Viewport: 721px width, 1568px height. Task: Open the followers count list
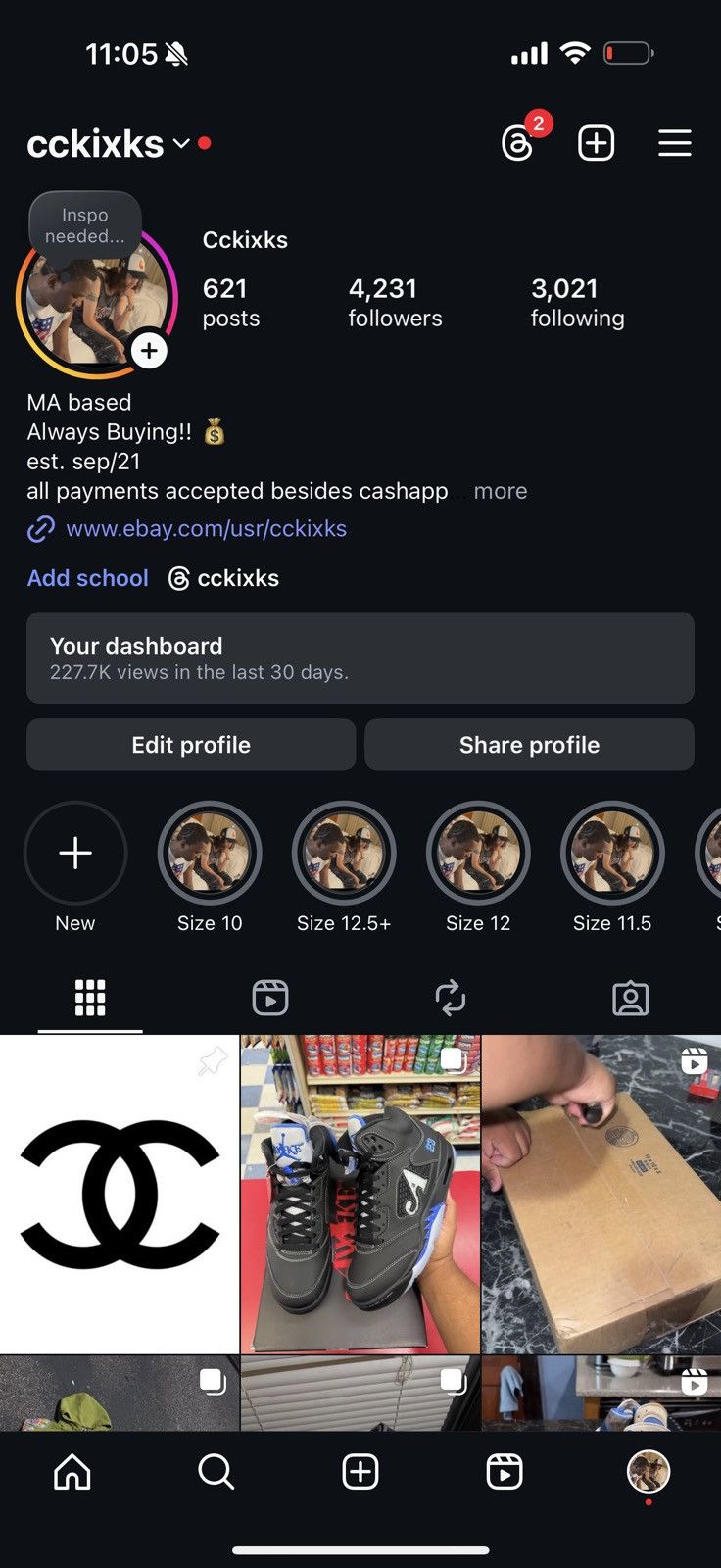(395, 302)
